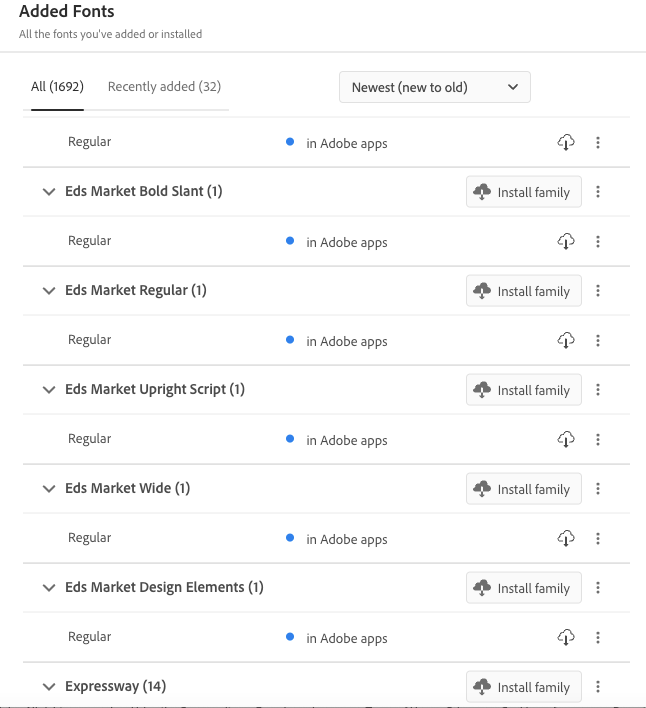The height and width of the screenshot is (708, 646).
Task: Switch to the Recently added tab
Action: click(164, 87)
